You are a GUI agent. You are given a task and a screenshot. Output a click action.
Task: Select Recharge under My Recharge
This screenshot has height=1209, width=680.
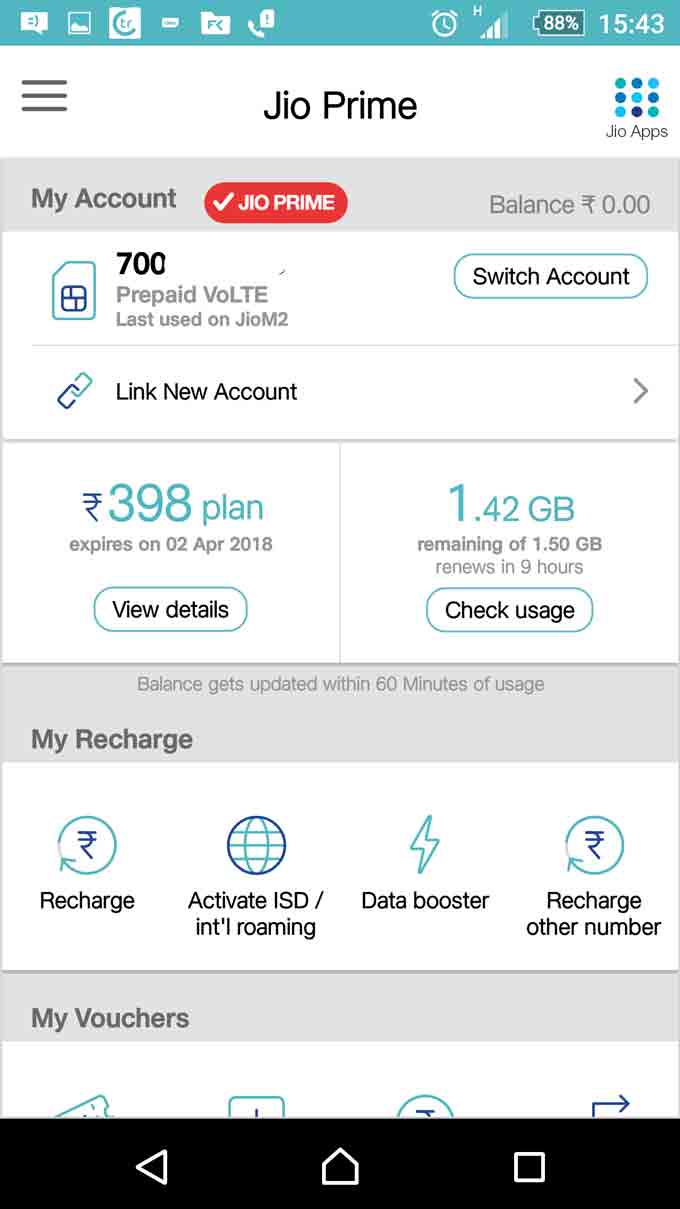pos(87,862)
